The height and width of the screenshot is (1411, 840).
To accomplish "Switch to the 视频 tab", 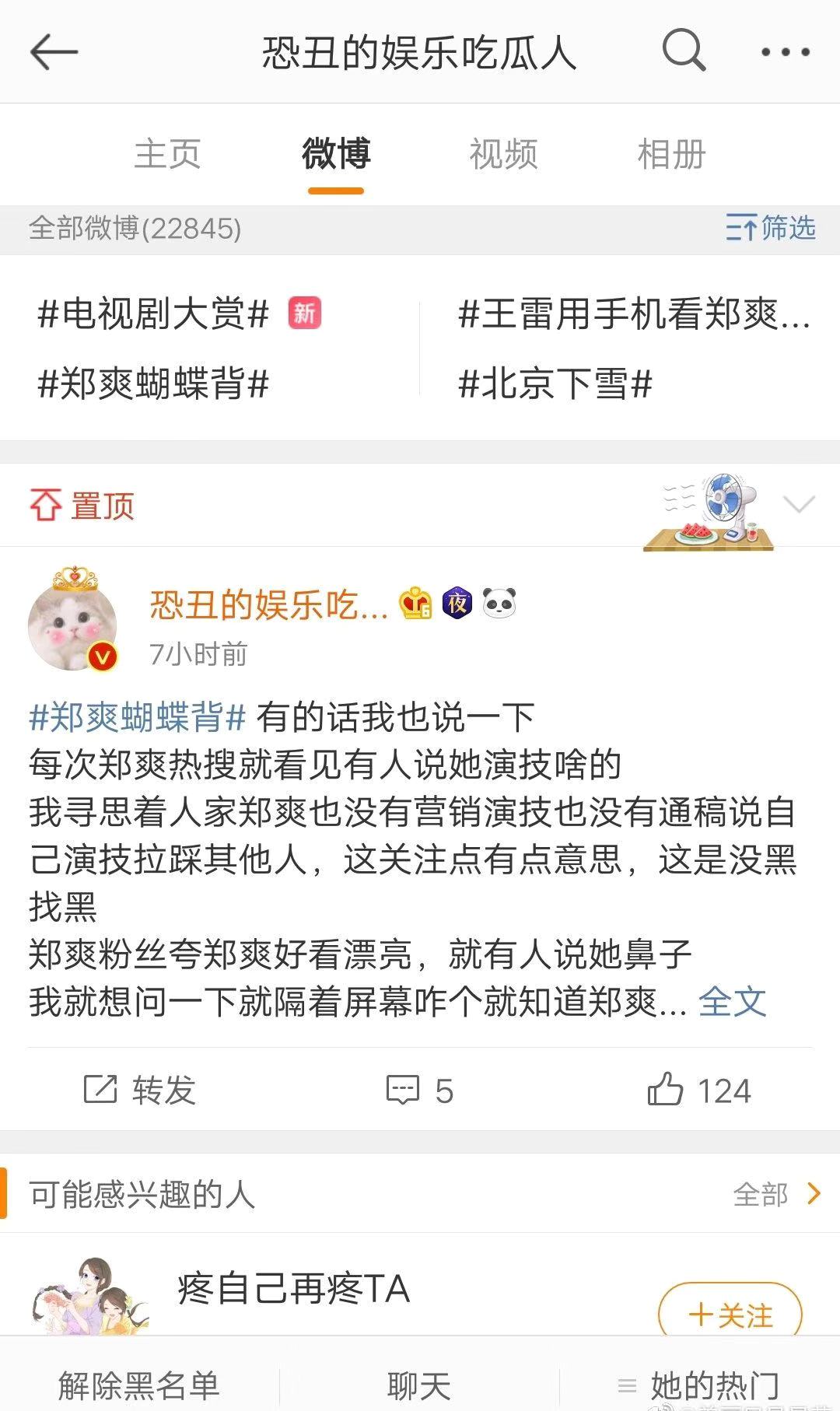I will (x=503, y=153).
